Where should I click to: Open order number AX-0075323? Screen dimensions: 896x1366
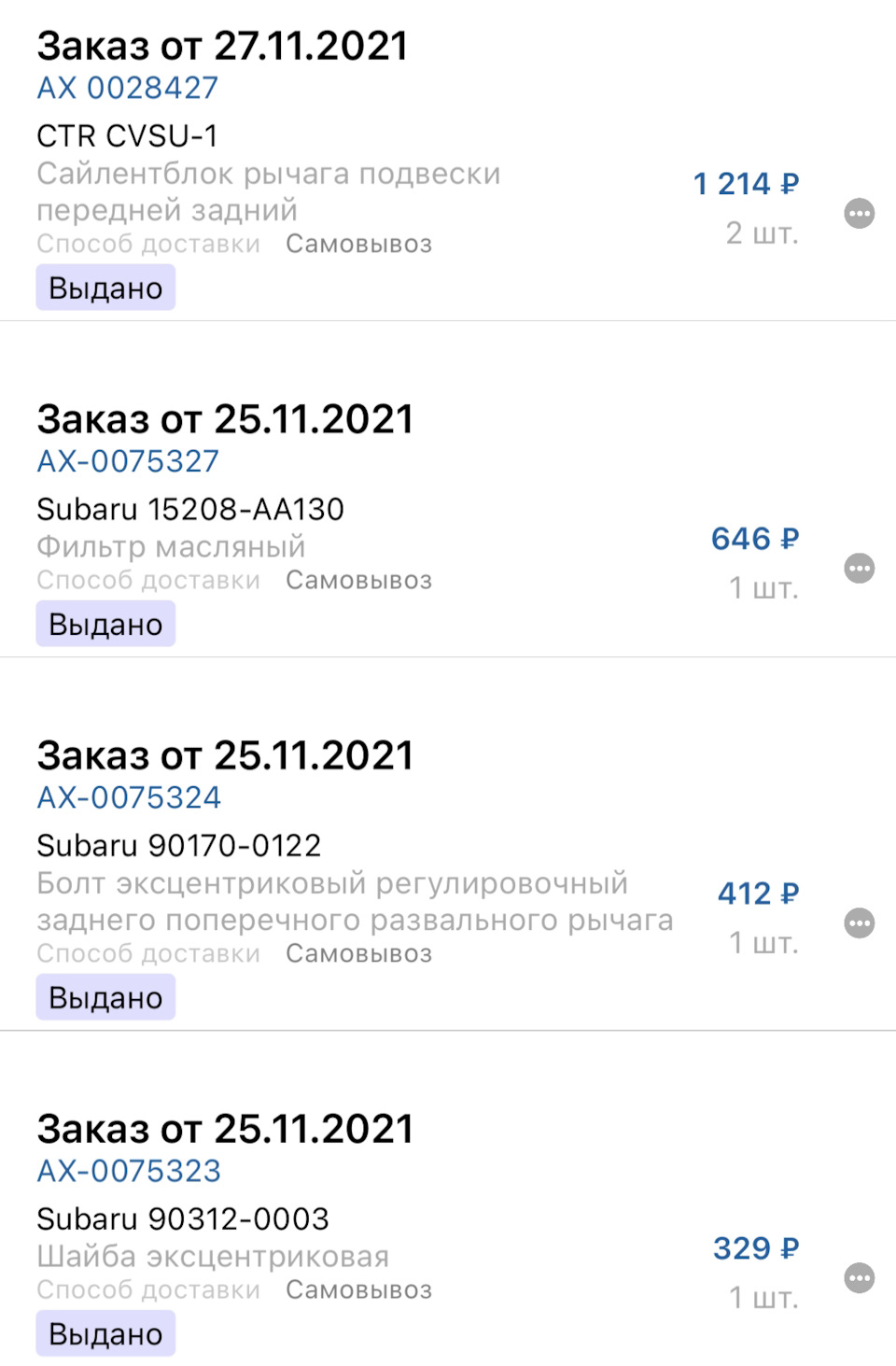129,1171
